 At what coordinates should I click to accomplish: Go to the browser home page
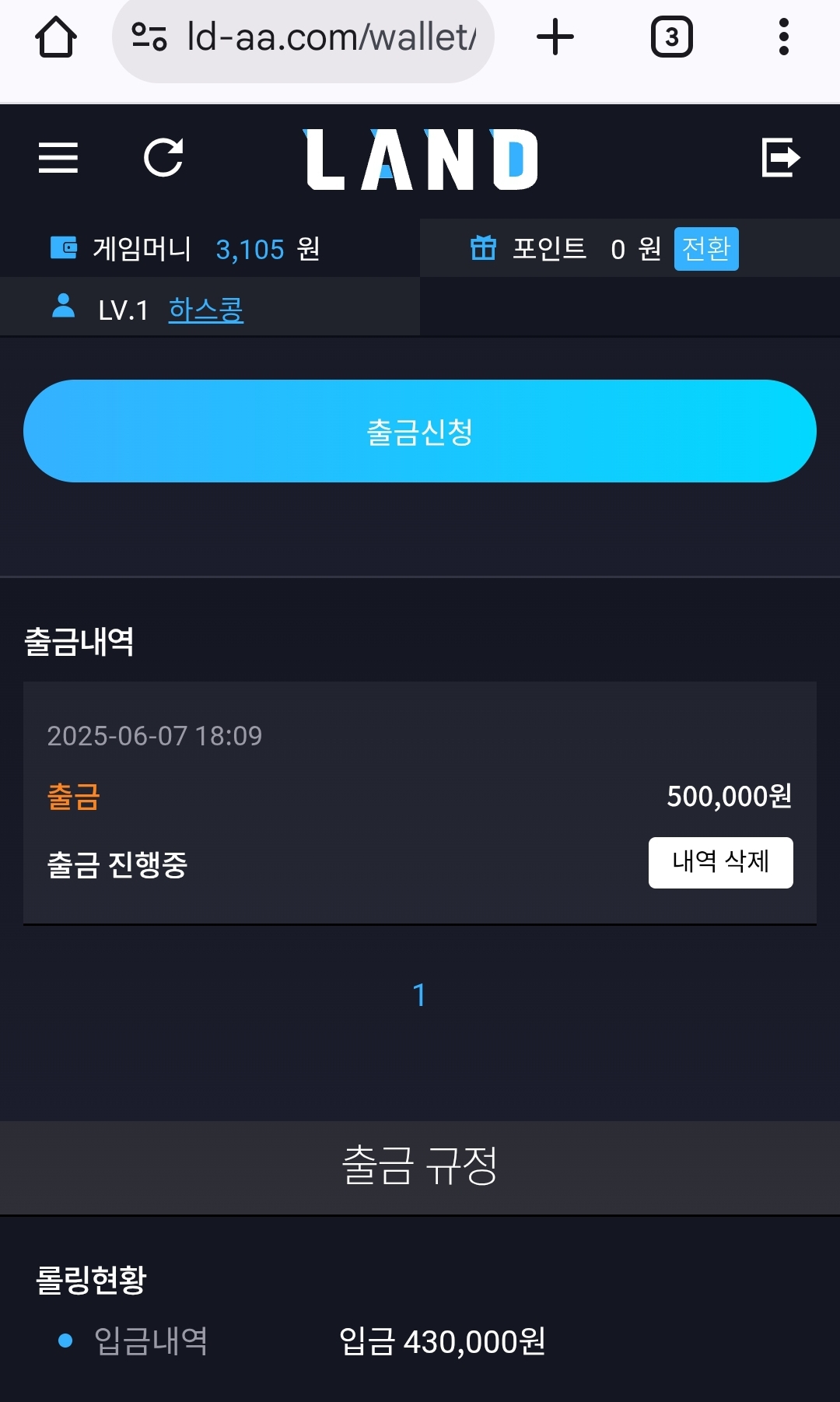56,37
